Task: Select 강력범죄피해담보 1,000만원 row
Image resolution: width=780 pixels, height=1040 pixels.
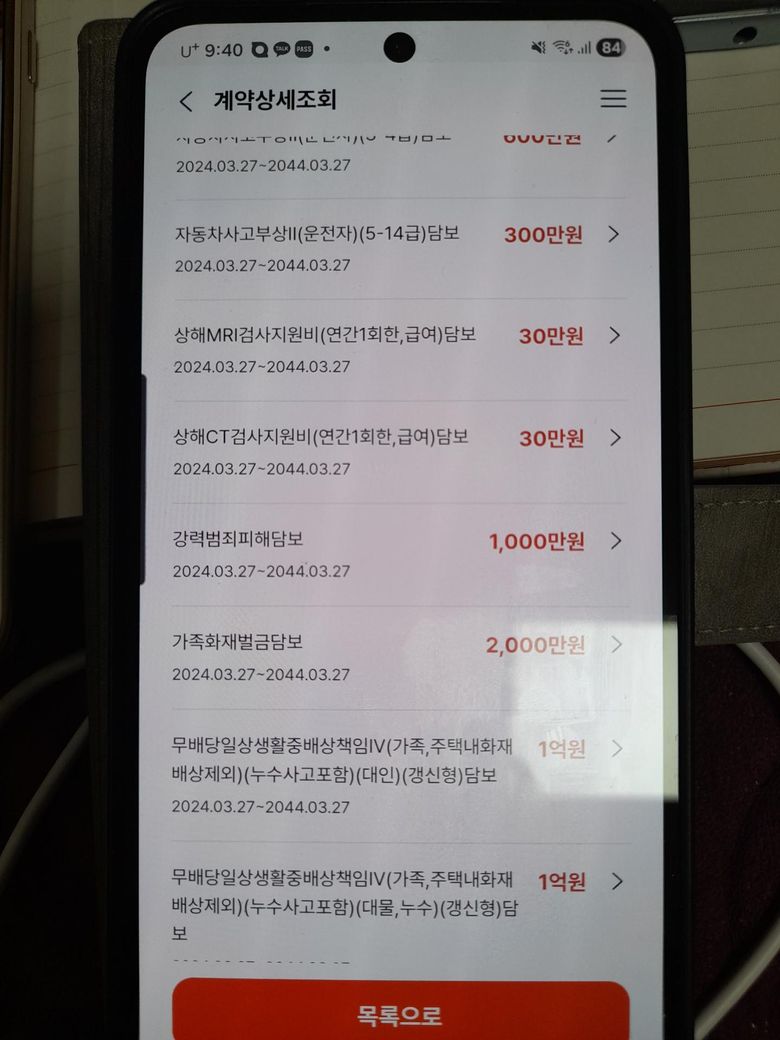Action: pyautogui.click(x=400, y=554)
